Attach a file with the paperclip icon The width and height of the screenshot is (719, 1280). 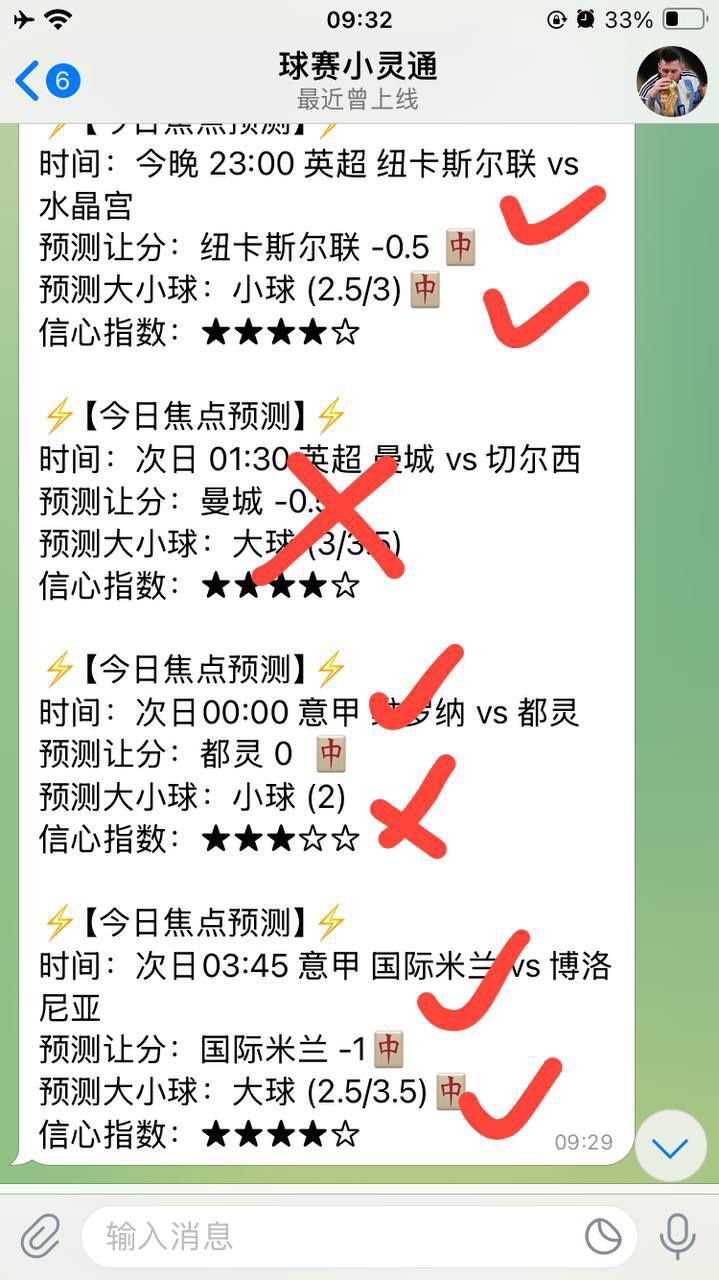tap(41, 1237)
